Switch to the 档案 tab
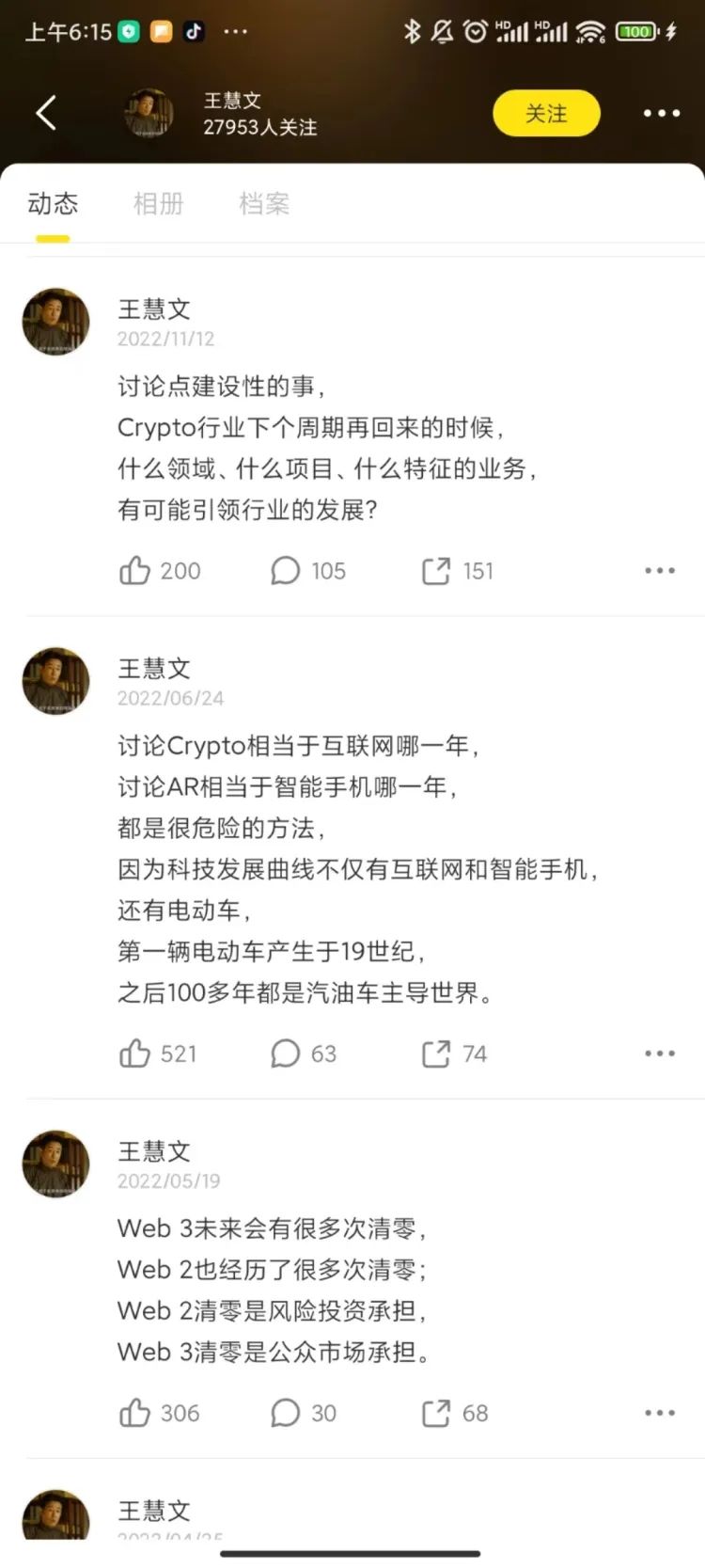The width and height of the screenshot is (705, 1568). click(264, 203)
